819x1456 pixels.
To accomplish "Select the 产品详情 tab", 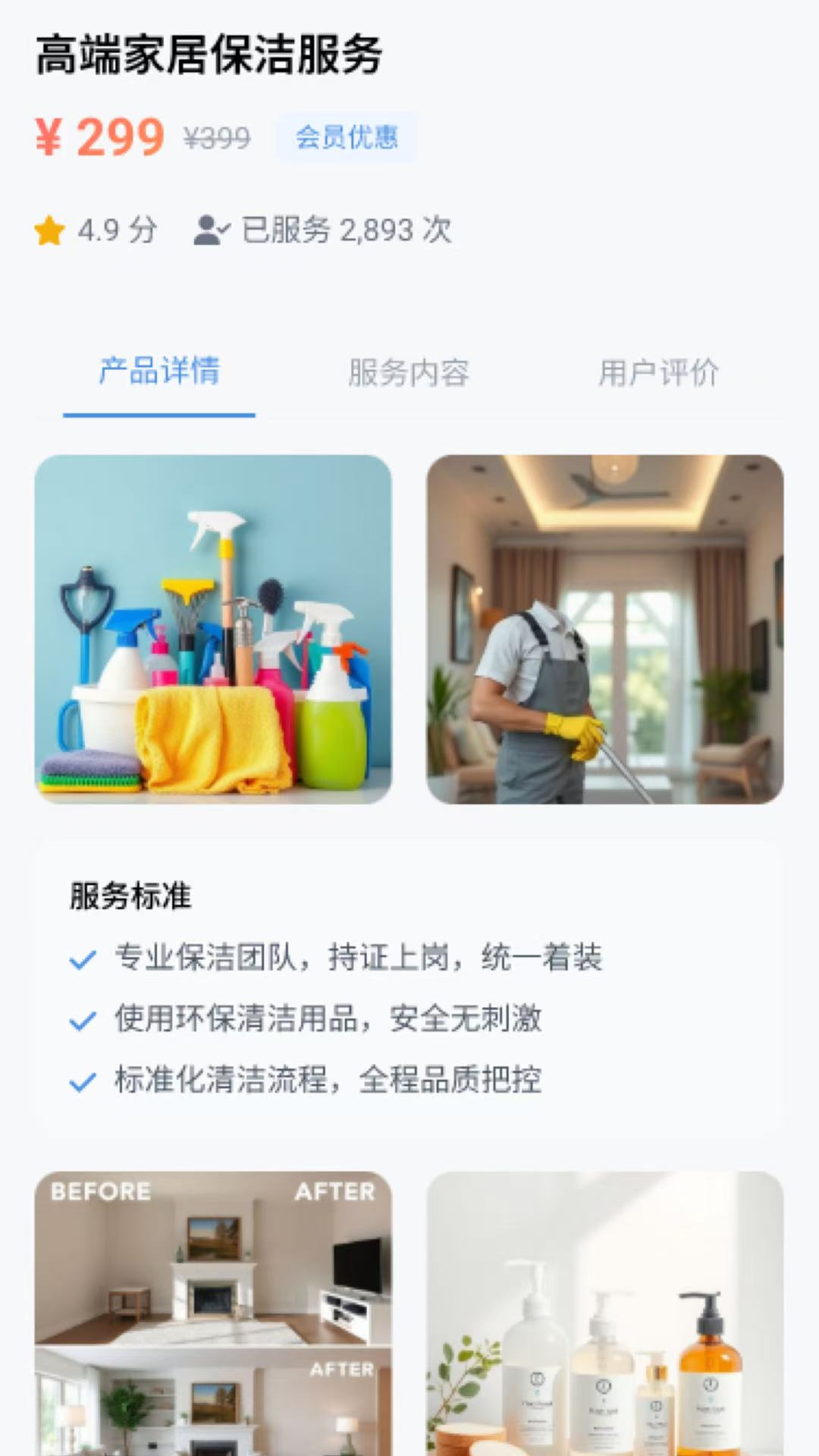I will (159, 372).
